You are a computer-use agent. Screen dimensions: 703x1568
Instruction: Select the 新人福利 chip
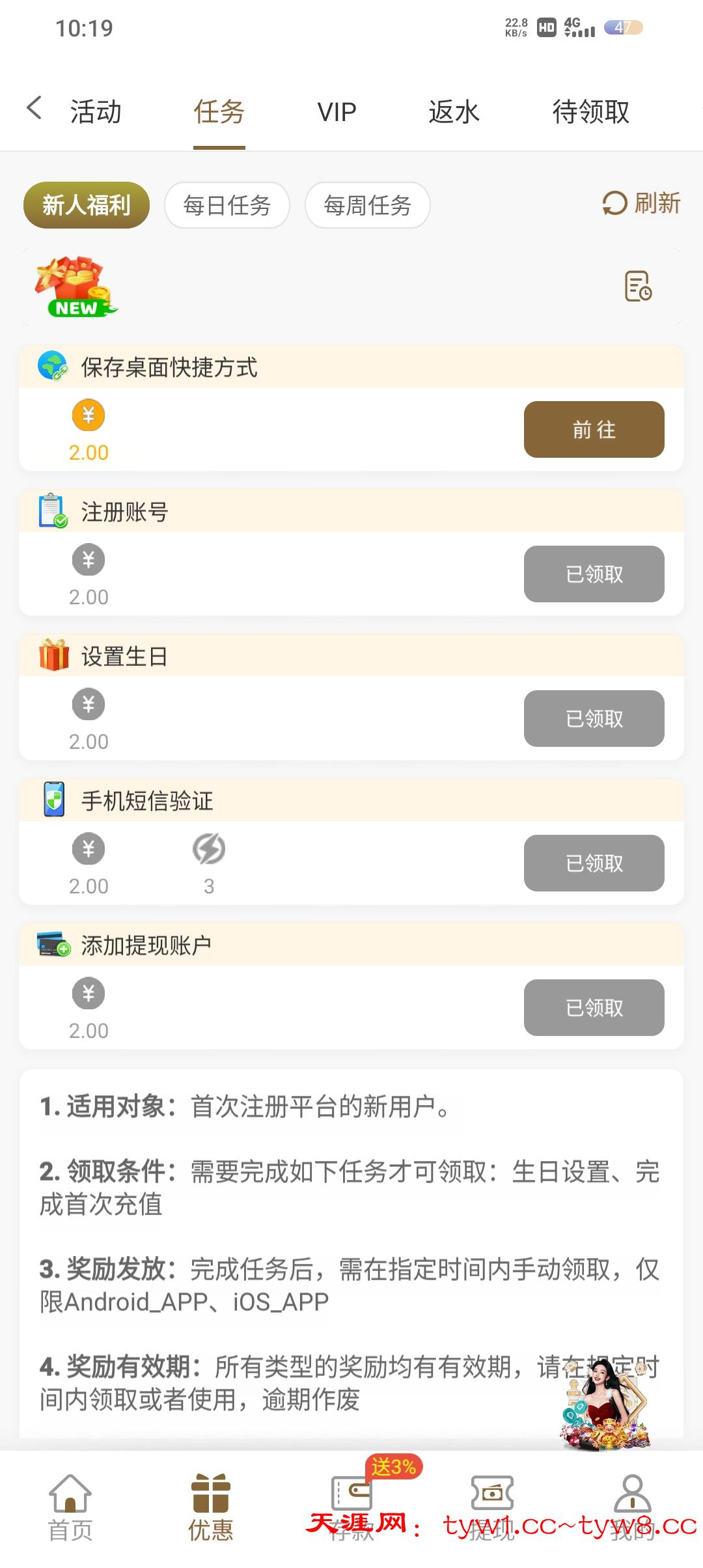[x=87, y=205]
